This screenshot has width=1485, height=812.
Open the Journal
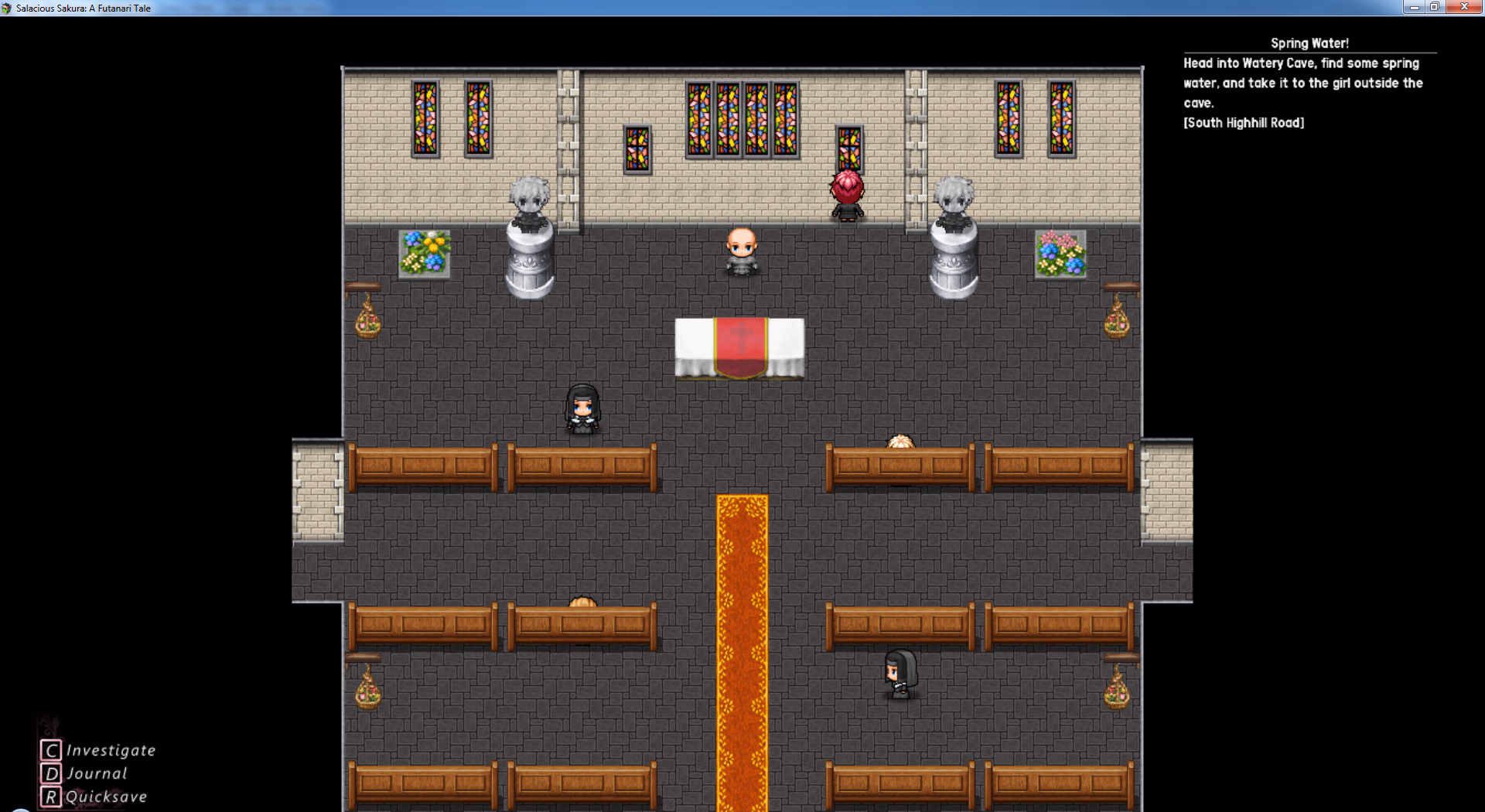(85, 773)
